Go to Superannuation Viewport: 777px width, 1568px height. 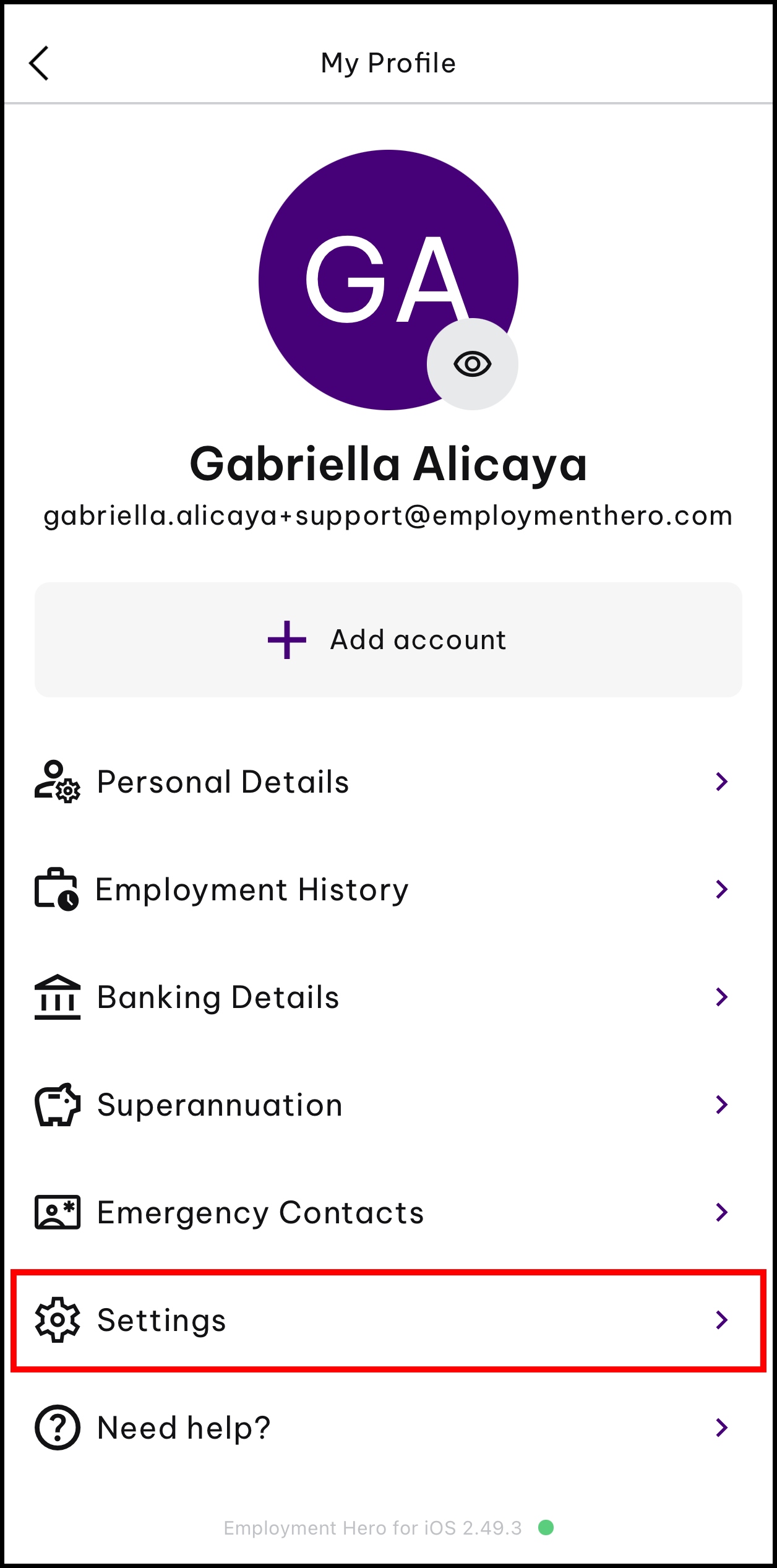[388, 1105]
